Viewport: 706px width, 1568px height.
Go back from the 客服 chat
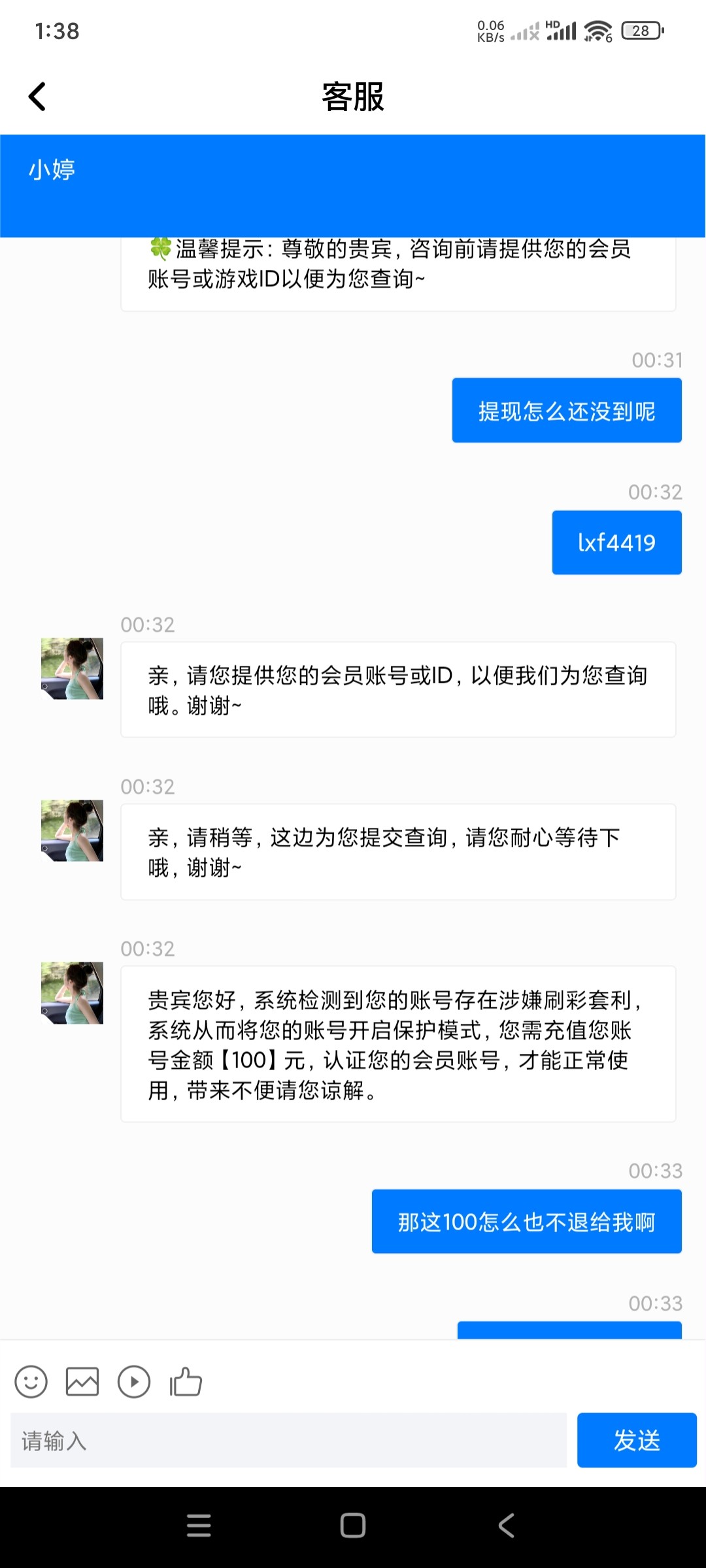pyautogui.click(x=38, y=97)
